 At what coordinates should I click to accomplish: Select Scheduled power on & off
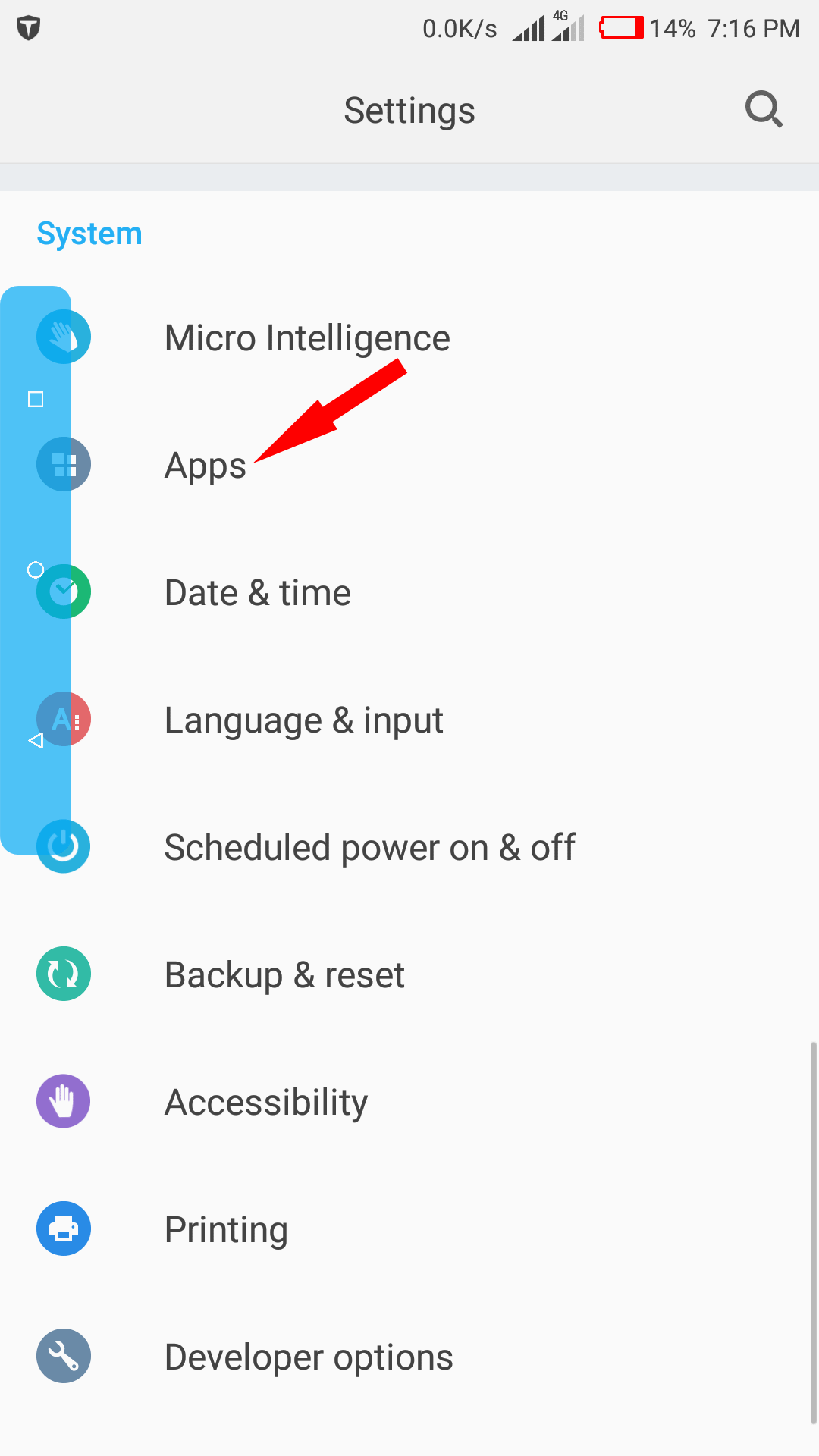[370, 848]
